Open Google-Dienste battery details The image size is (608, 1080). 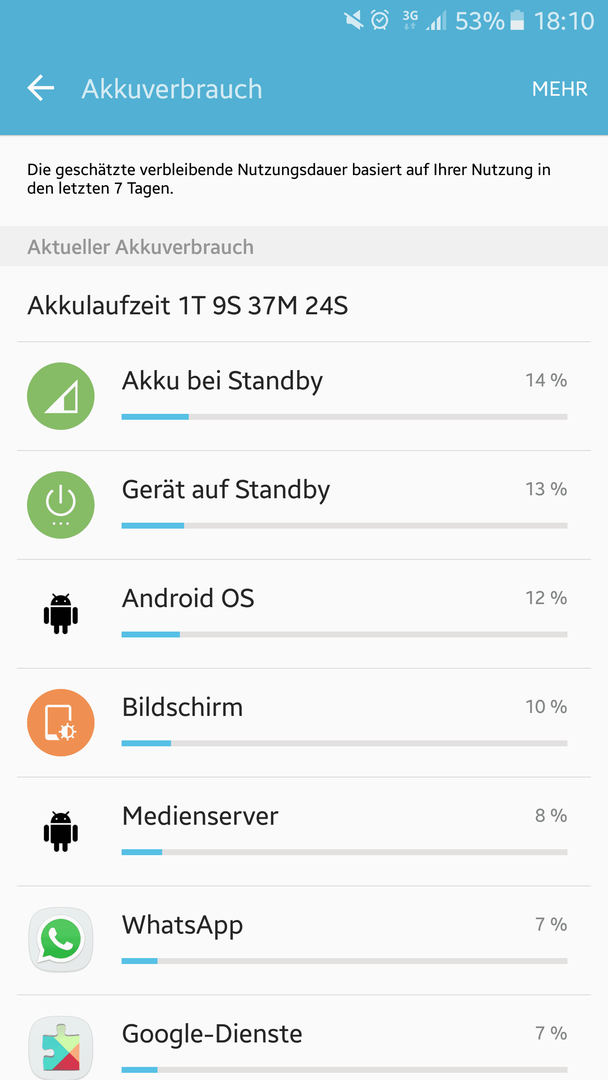coord(304,1038)
